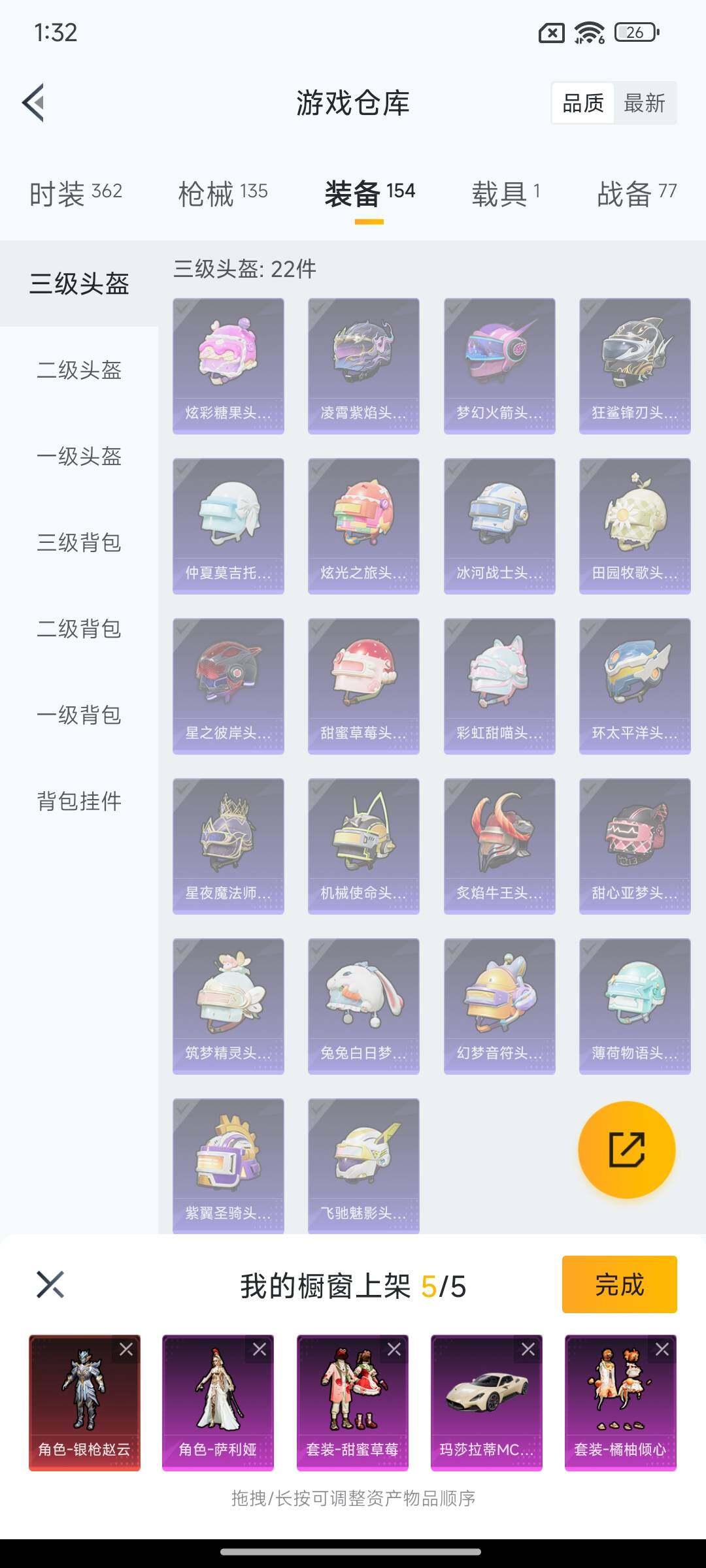This screenshot has width=706, height=1568.
Task: Go back using the top-left arrow
Action: [x=34, y=103]
